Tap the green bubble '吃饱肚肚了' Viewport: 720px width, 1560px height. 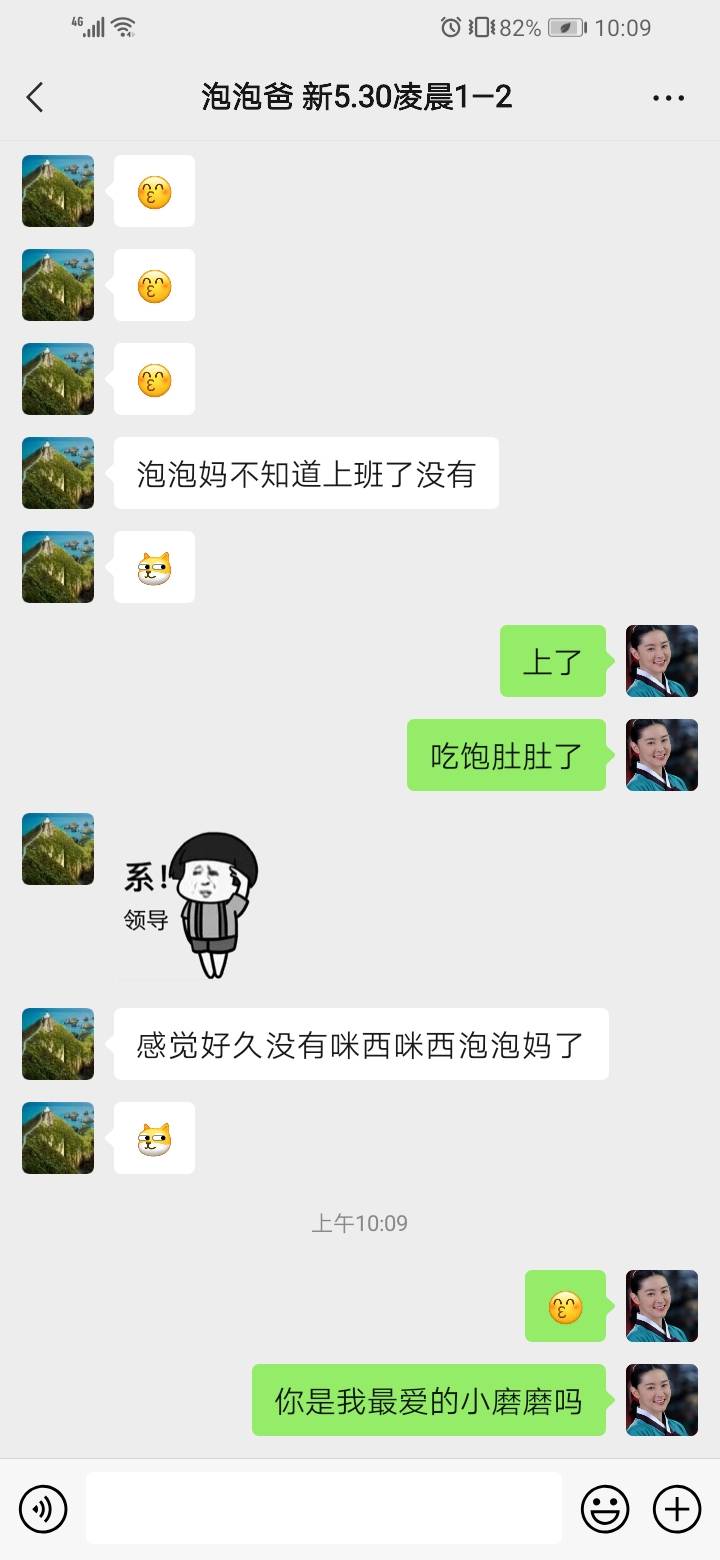click(x=506, y=756)
